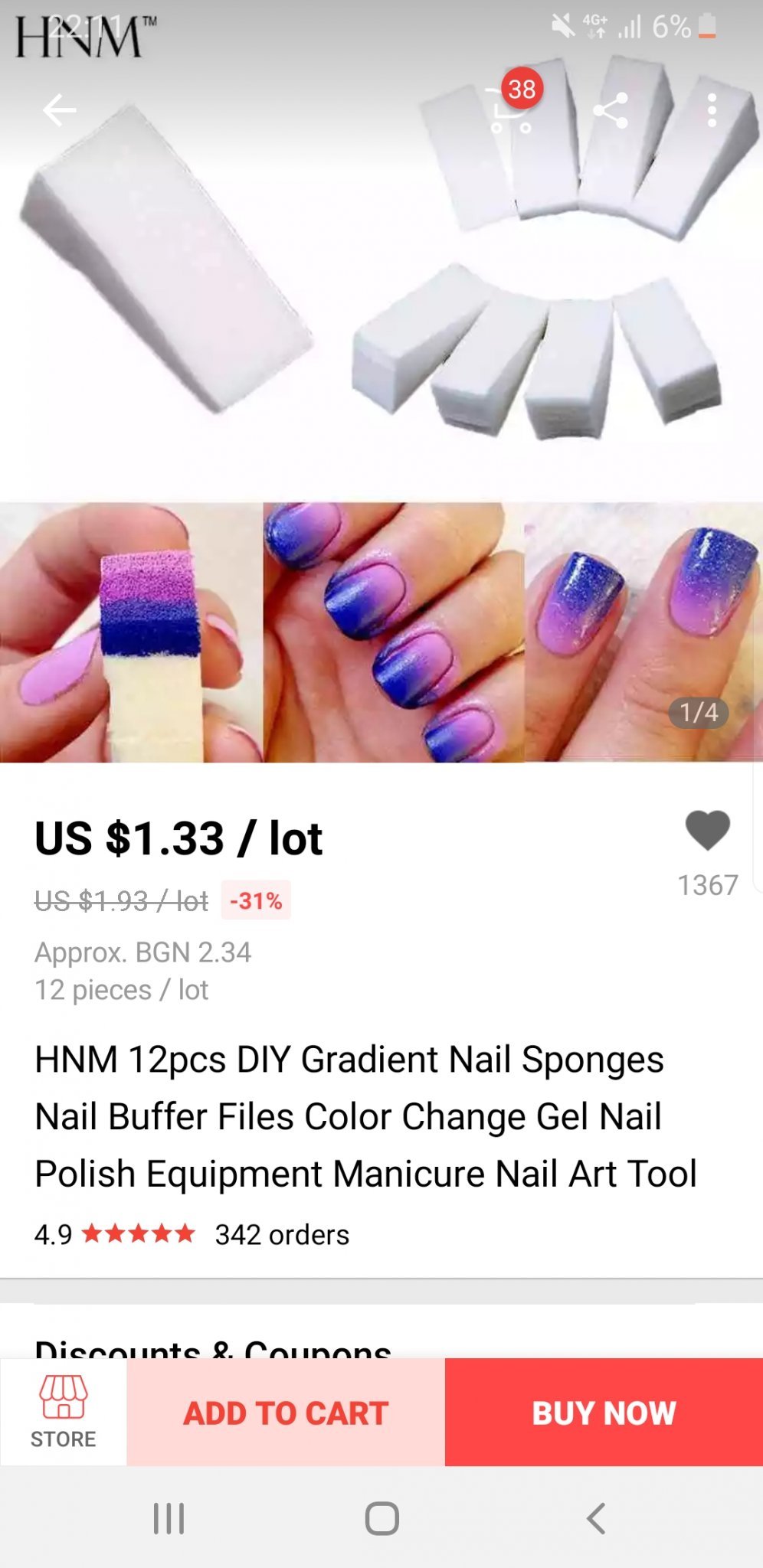Viewport: 763px width, 1568px height.
Task: Share this nail sponge product
Action: click(x=611, y=110)
